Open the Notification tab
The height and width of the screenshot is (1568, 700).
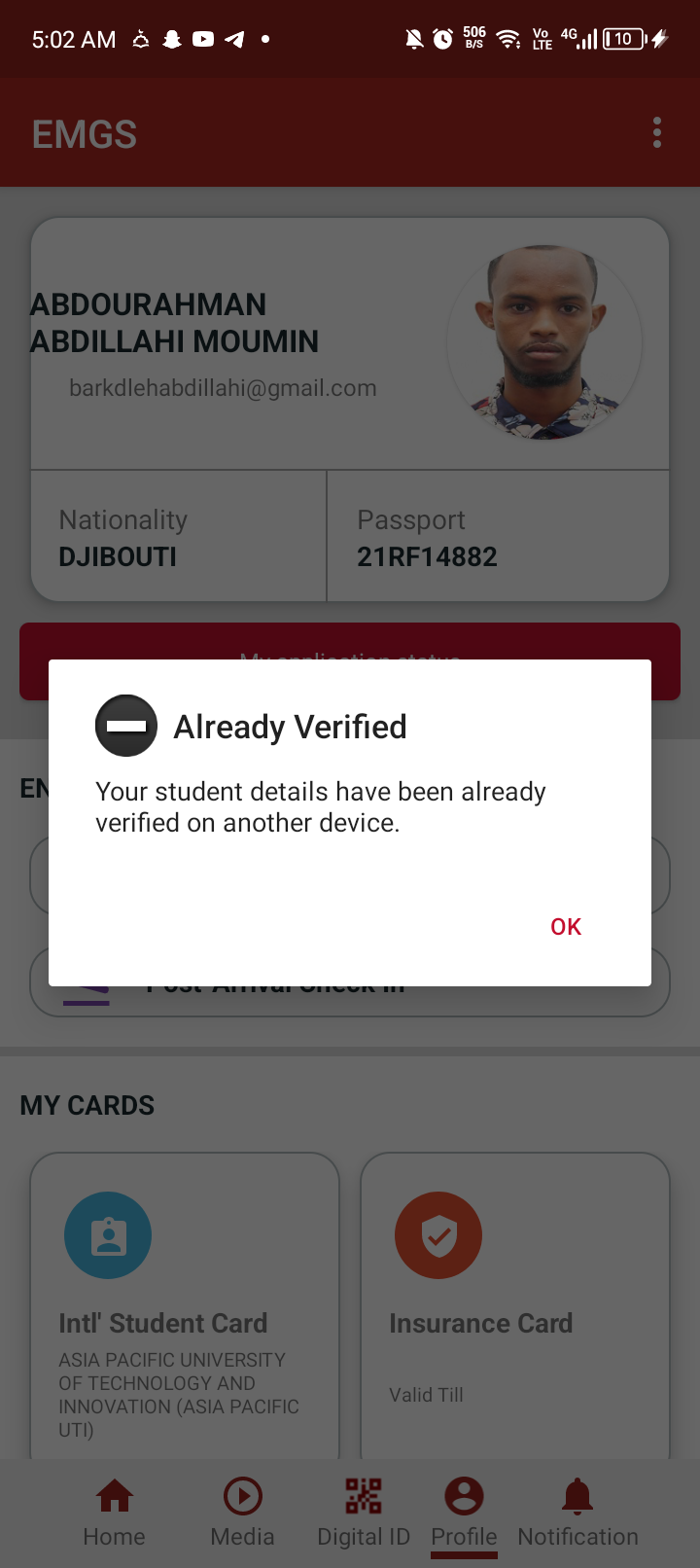pyautogui.click(x=577, y=1512)
